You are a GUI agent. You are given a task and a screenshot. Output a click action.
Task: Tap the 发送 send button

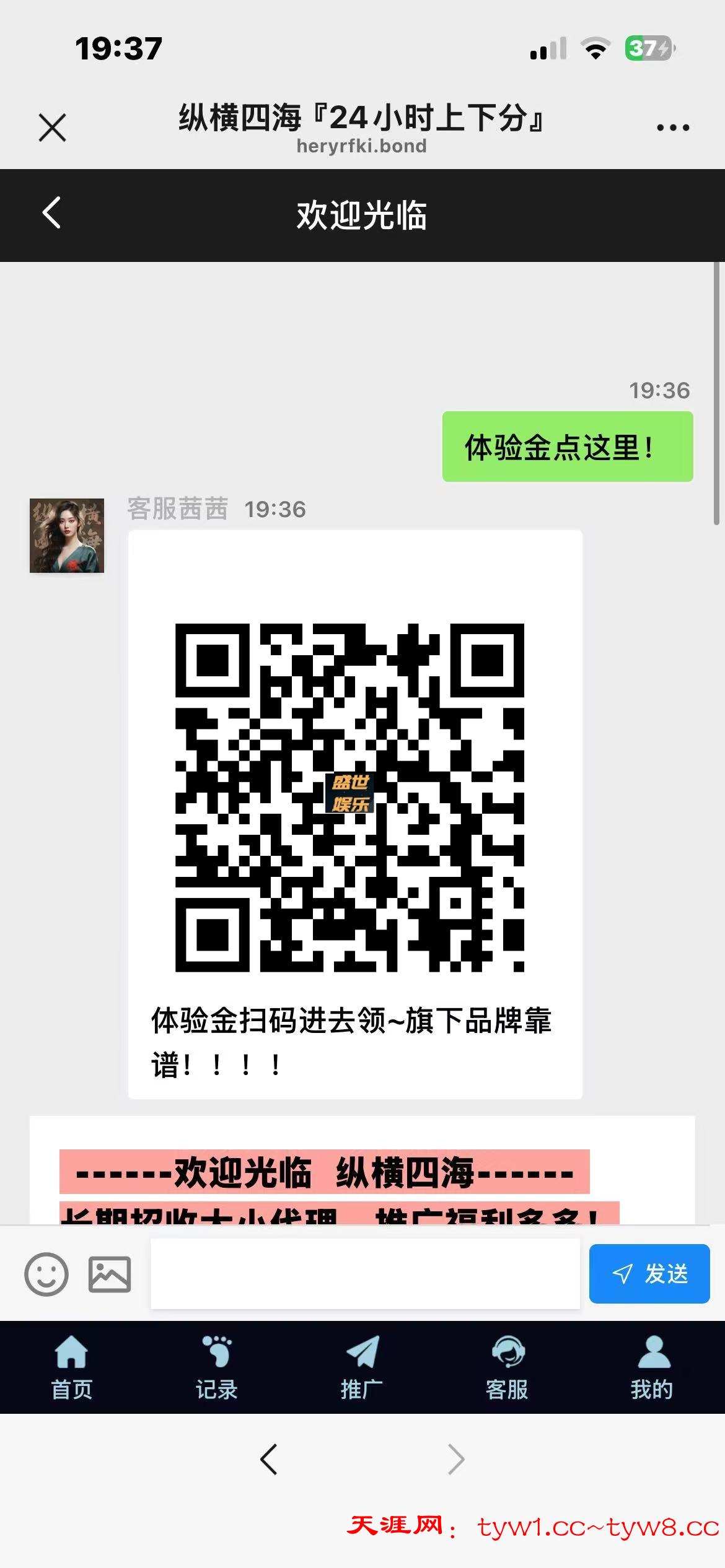pyautogui.click(x=649, y=1273)
